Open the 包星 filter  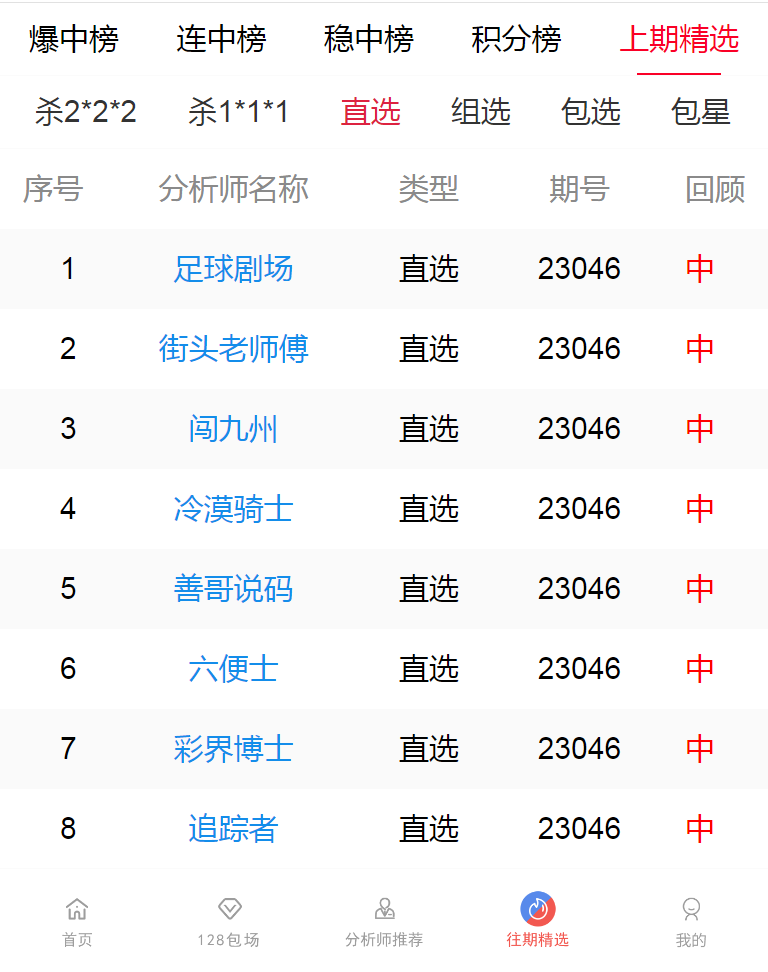700,112
